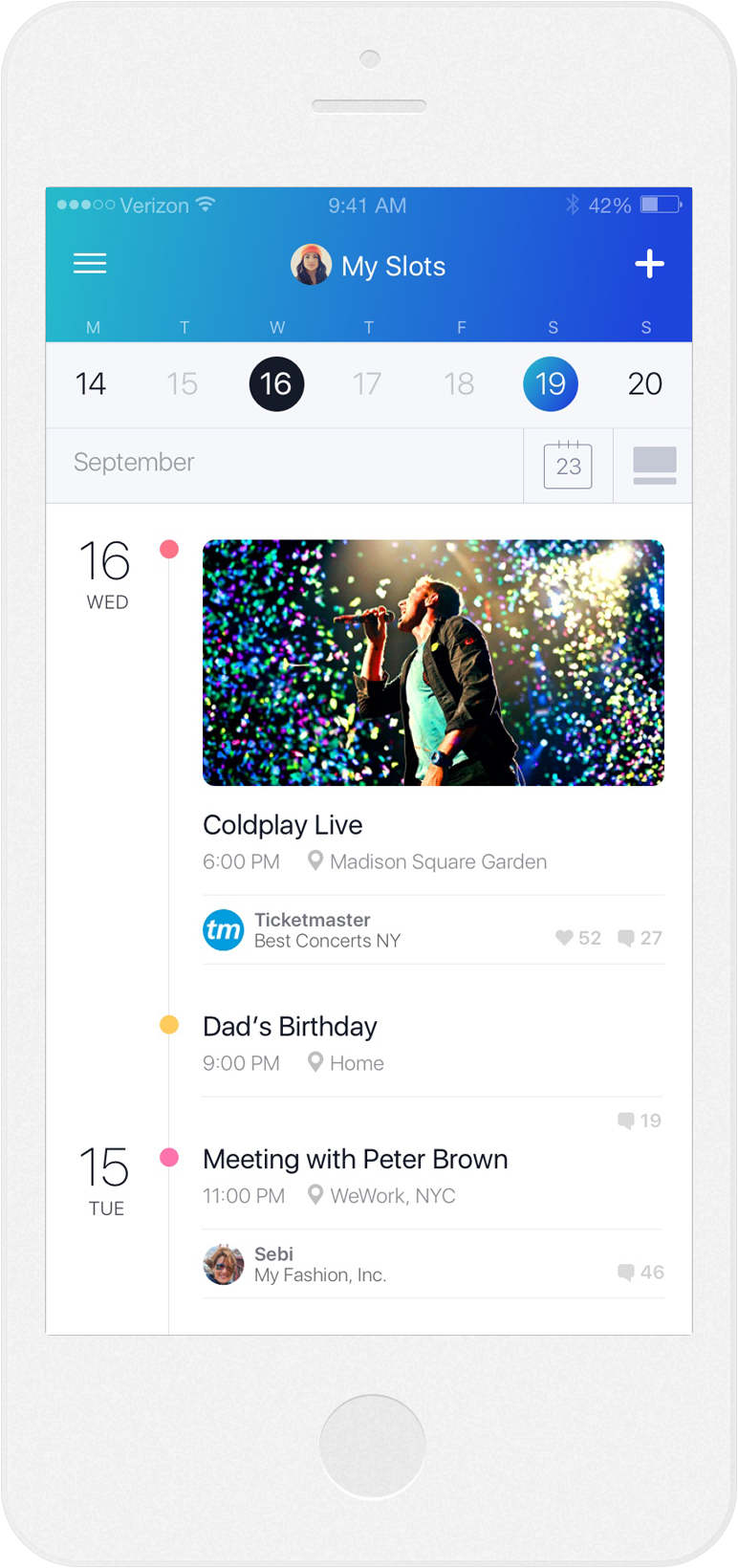View the 19 comments on Dad's Birthday
The height and width of the screenshot is (1568, 738).
[x=640, y=1121]
